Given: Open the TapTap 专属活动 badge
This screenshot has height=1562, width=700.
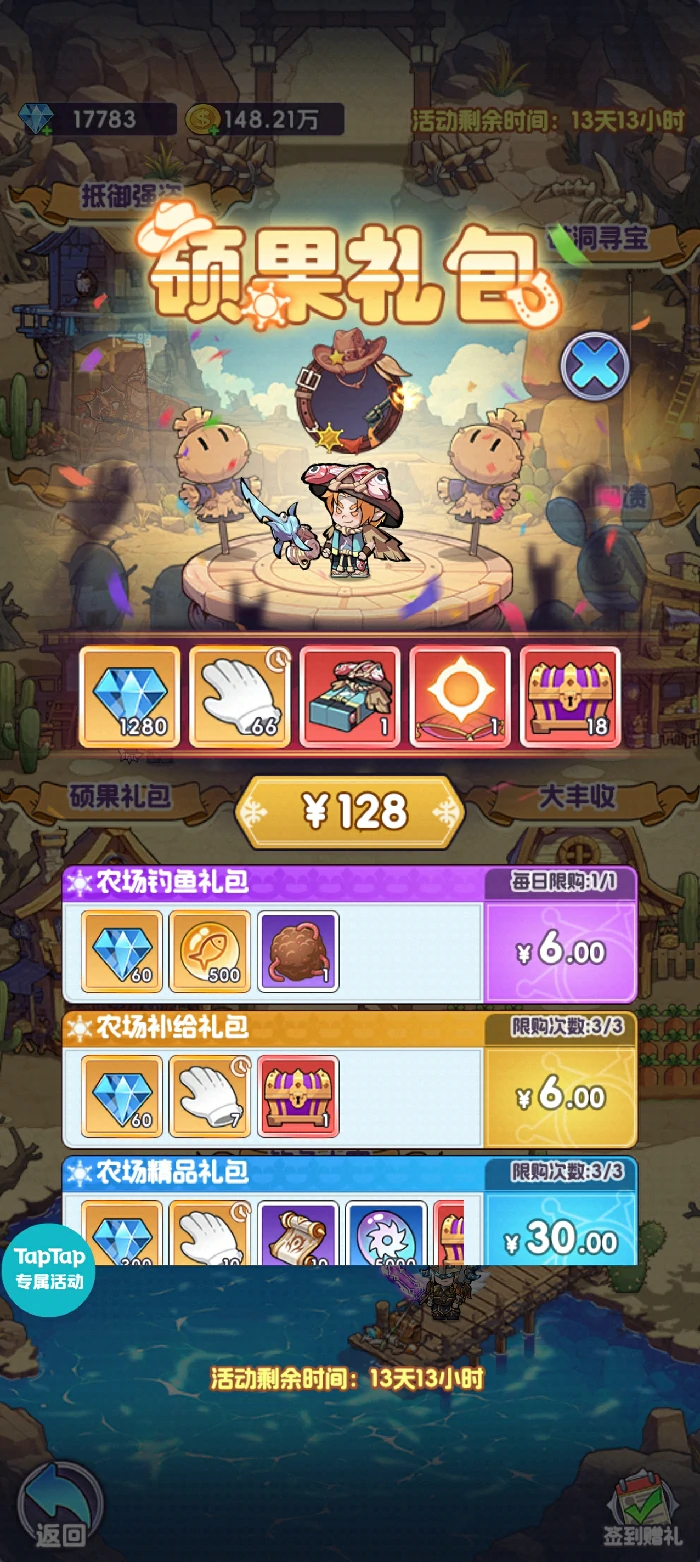Looking at the screenshot, I should (49, 1267).
